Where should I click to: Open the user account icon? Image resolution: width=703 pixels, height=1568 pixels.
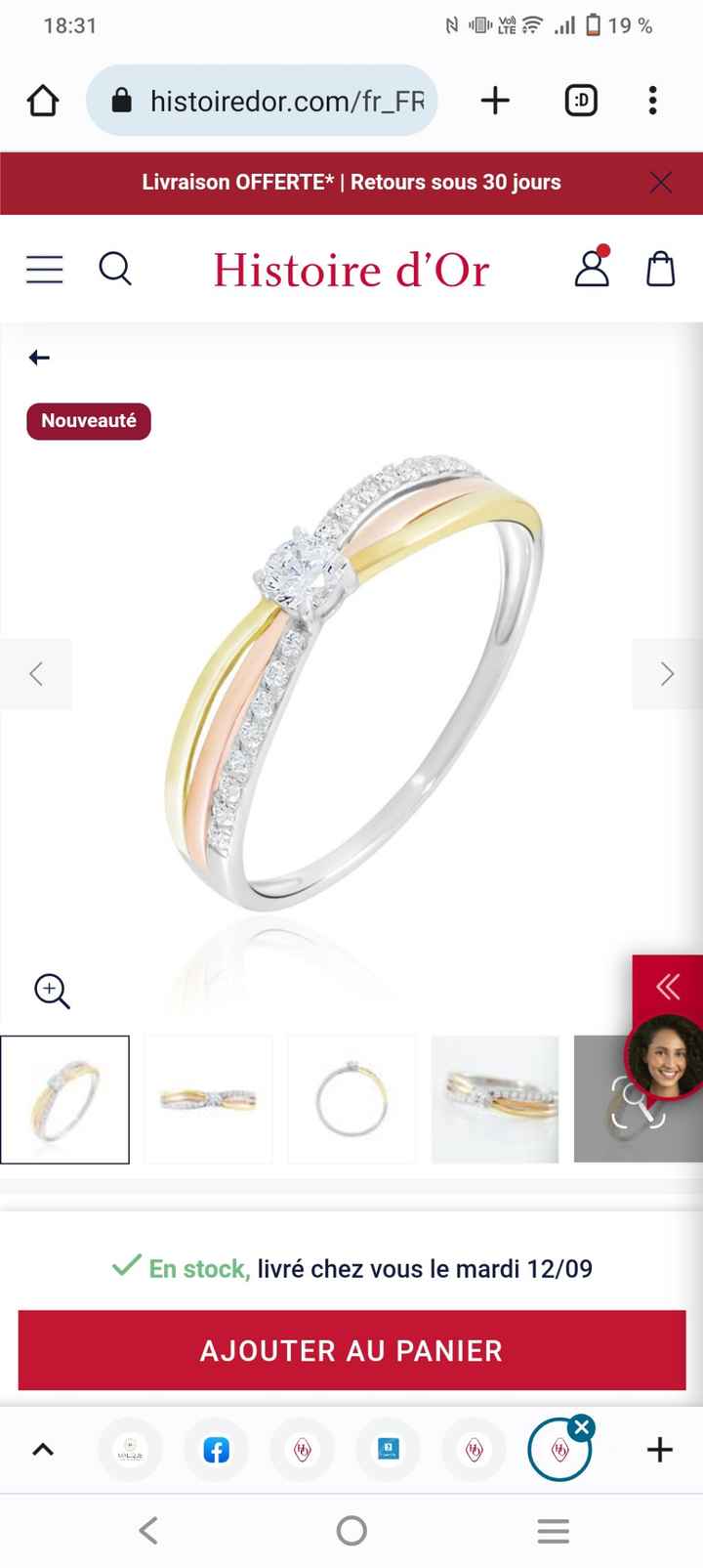(x=592, y=268)
